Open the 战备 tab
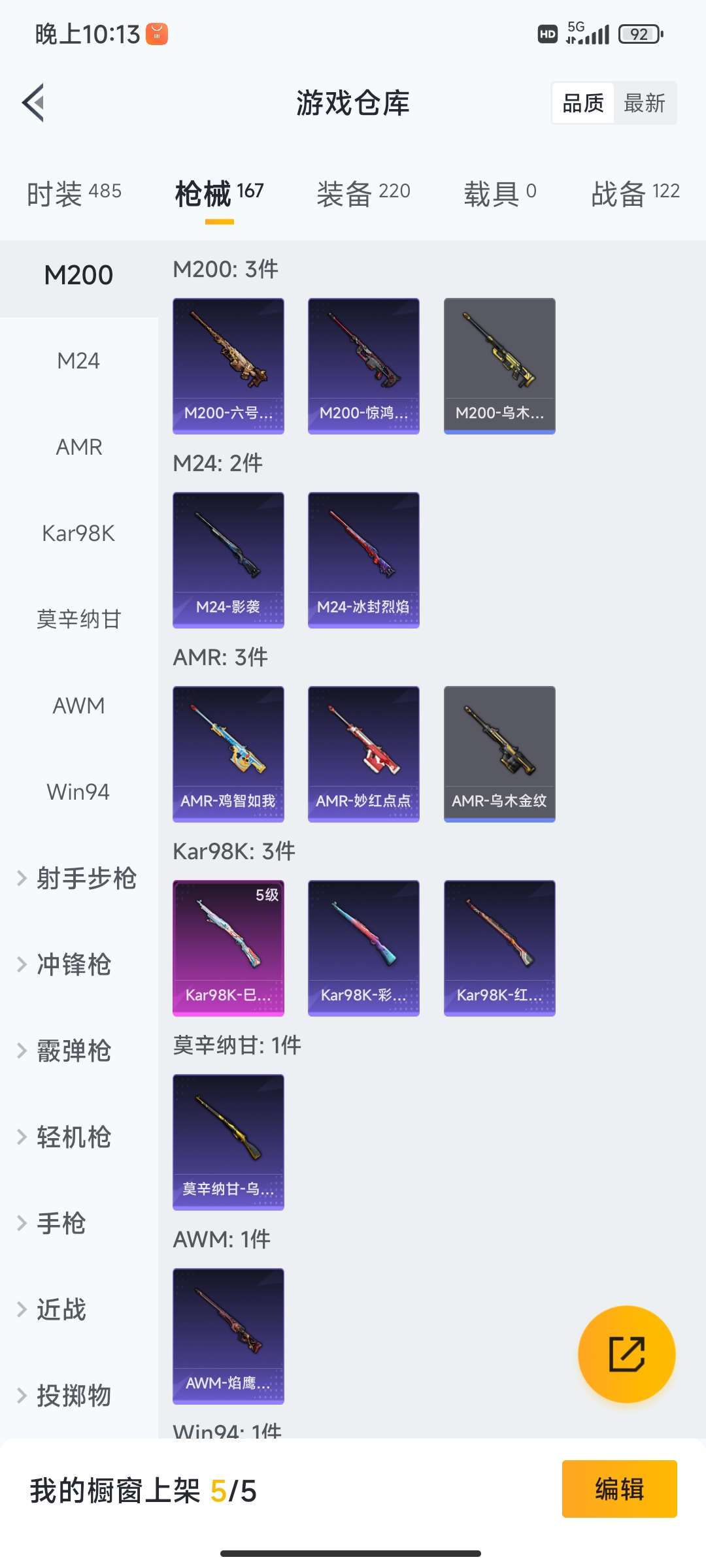706x1568 pixels. click(x=635, y=193)
